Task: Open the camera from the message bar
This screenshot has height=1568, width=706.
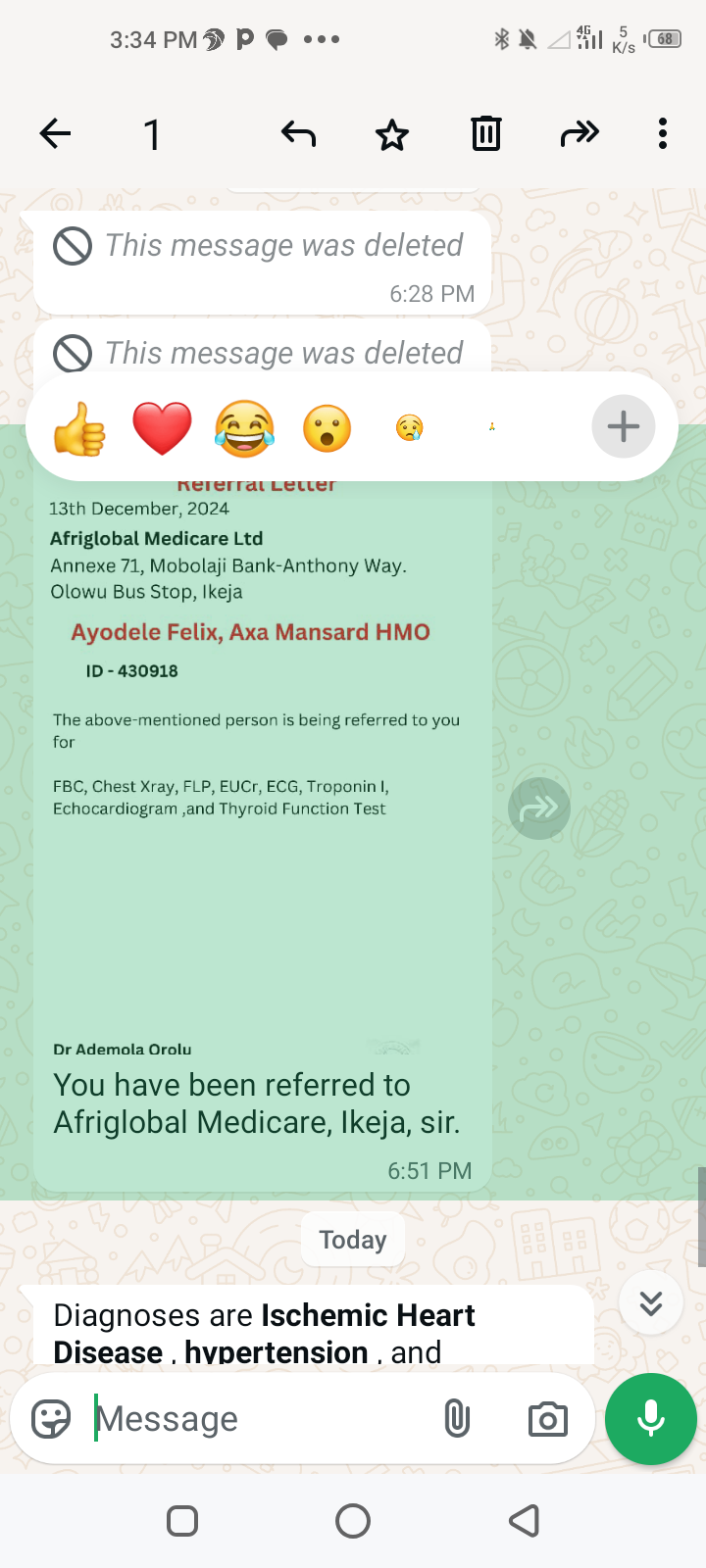Action: point(548,1419)
